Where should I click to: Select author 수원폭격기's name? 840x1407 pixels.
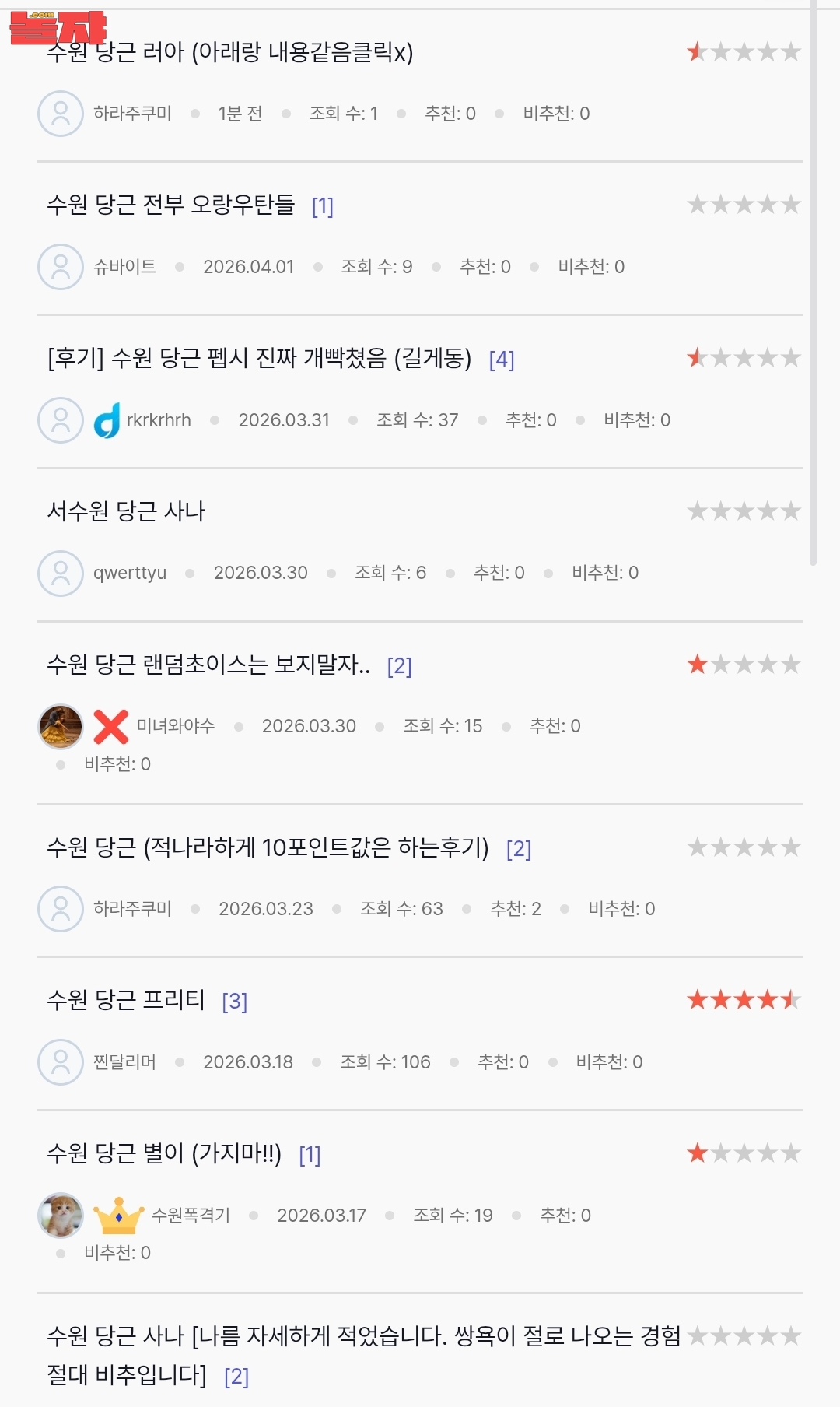(x=191, y=1216)
